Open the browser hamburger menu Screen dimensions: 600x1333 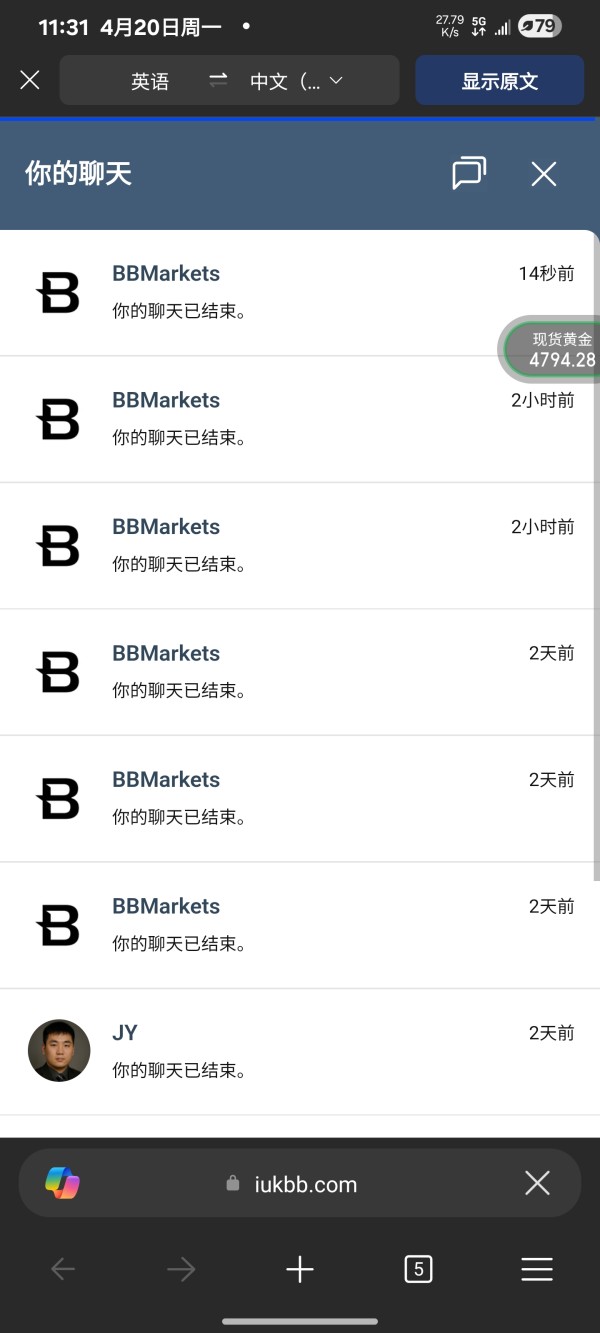(537, 1270)
